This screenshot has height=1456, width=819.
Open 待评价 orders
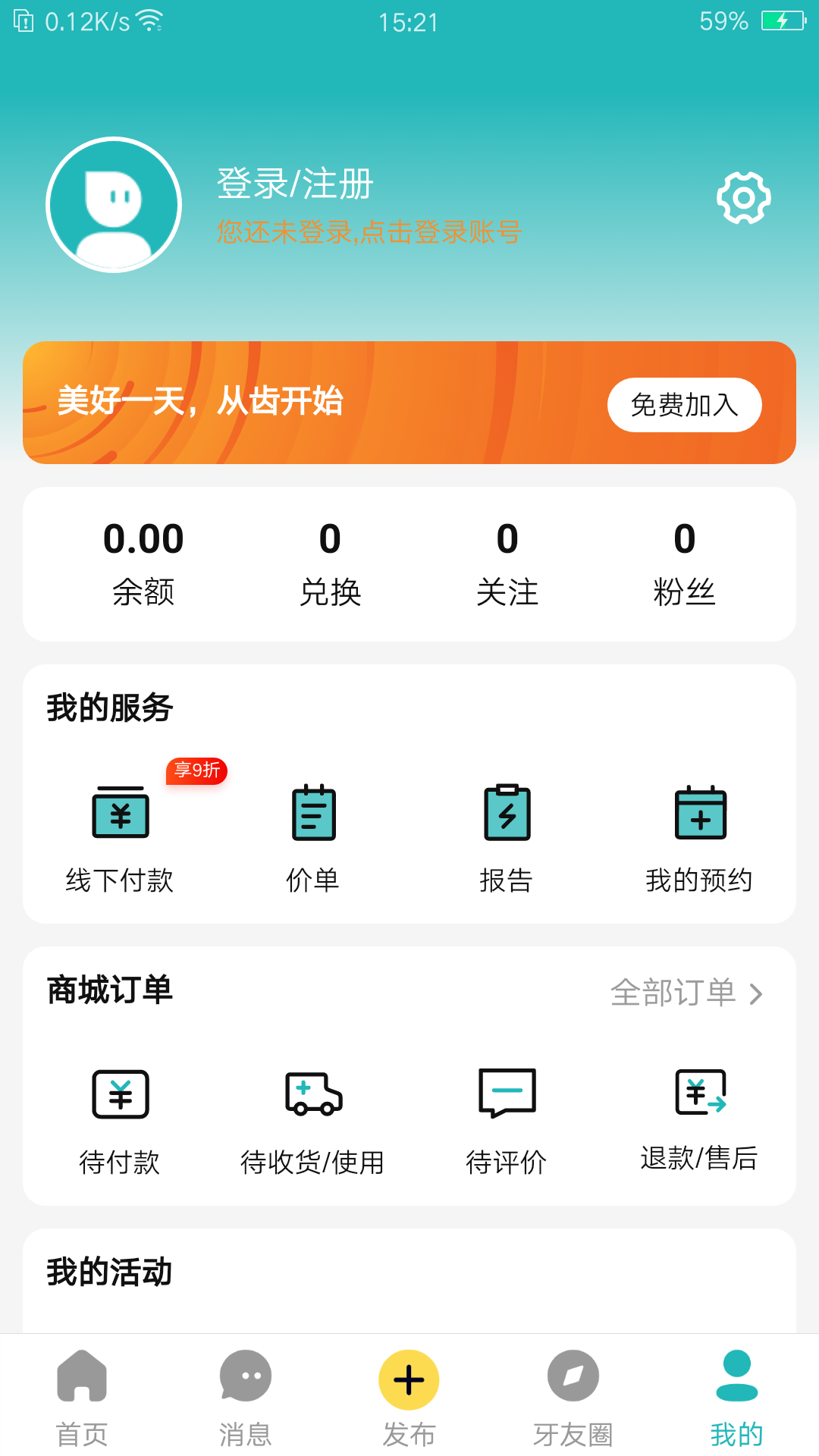tap(507, 1116)
